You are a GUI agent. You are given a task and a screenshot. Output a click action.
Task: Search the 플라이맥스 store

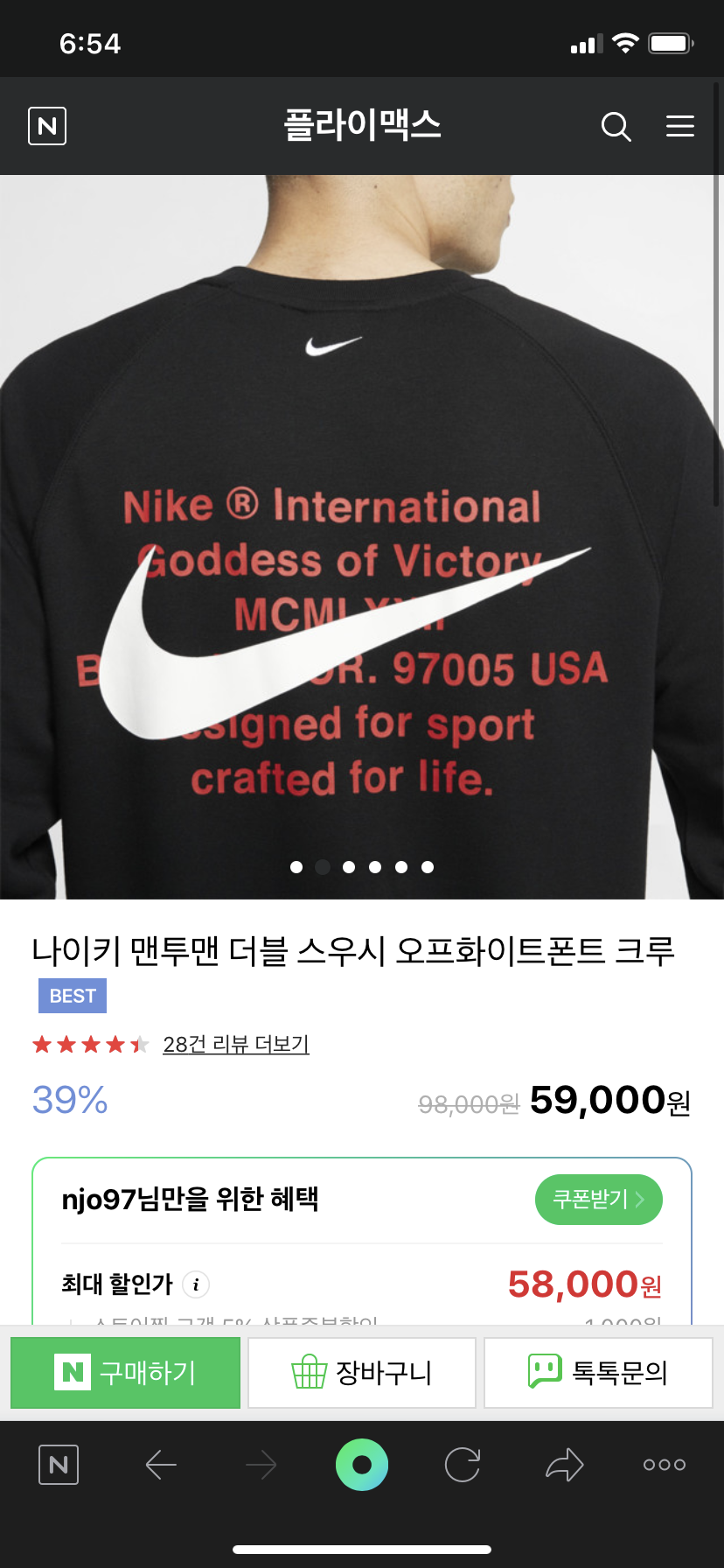[x=616, y=127]
